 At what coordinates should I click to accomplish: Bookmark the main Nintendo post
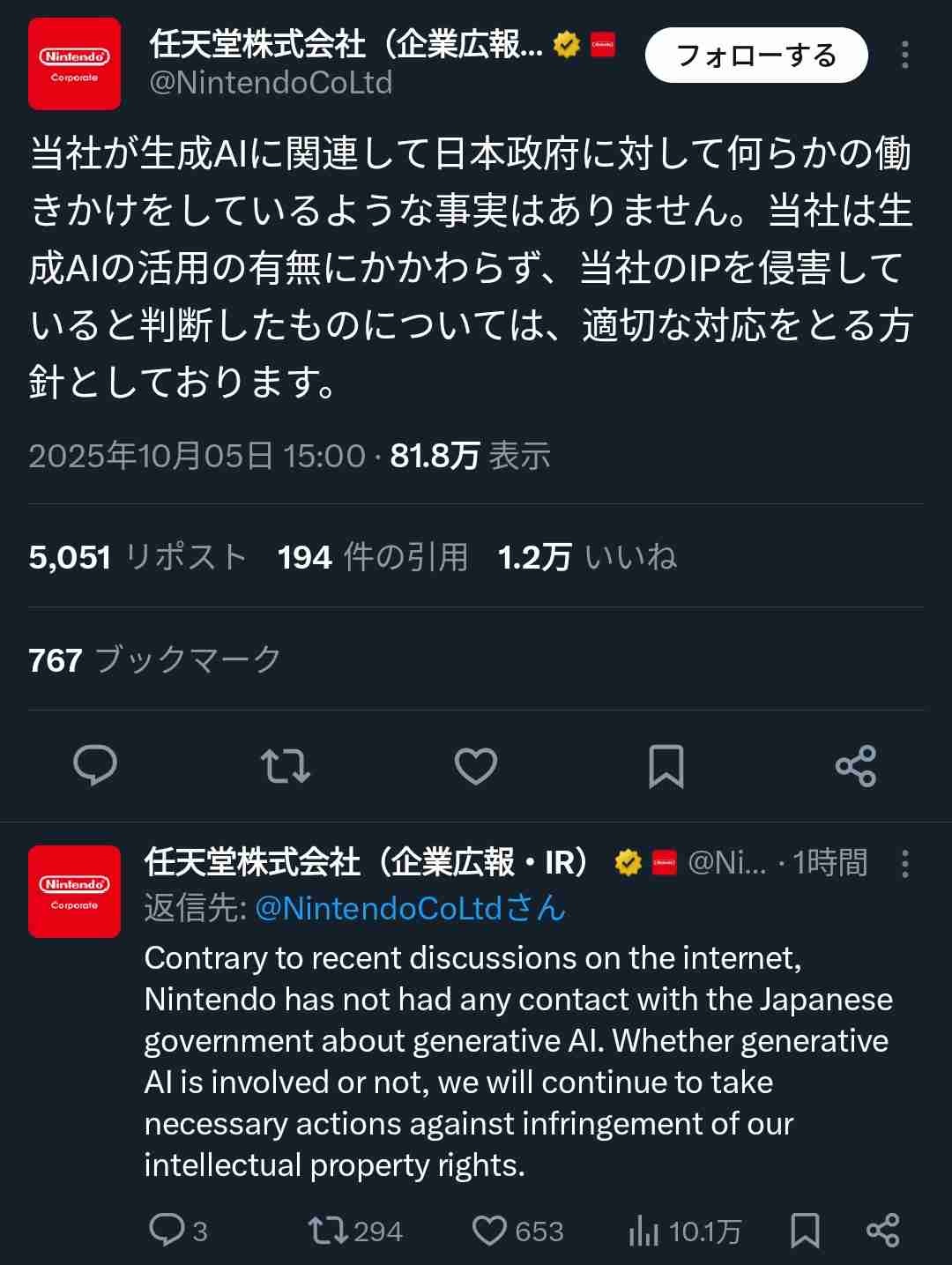(666, 765)
